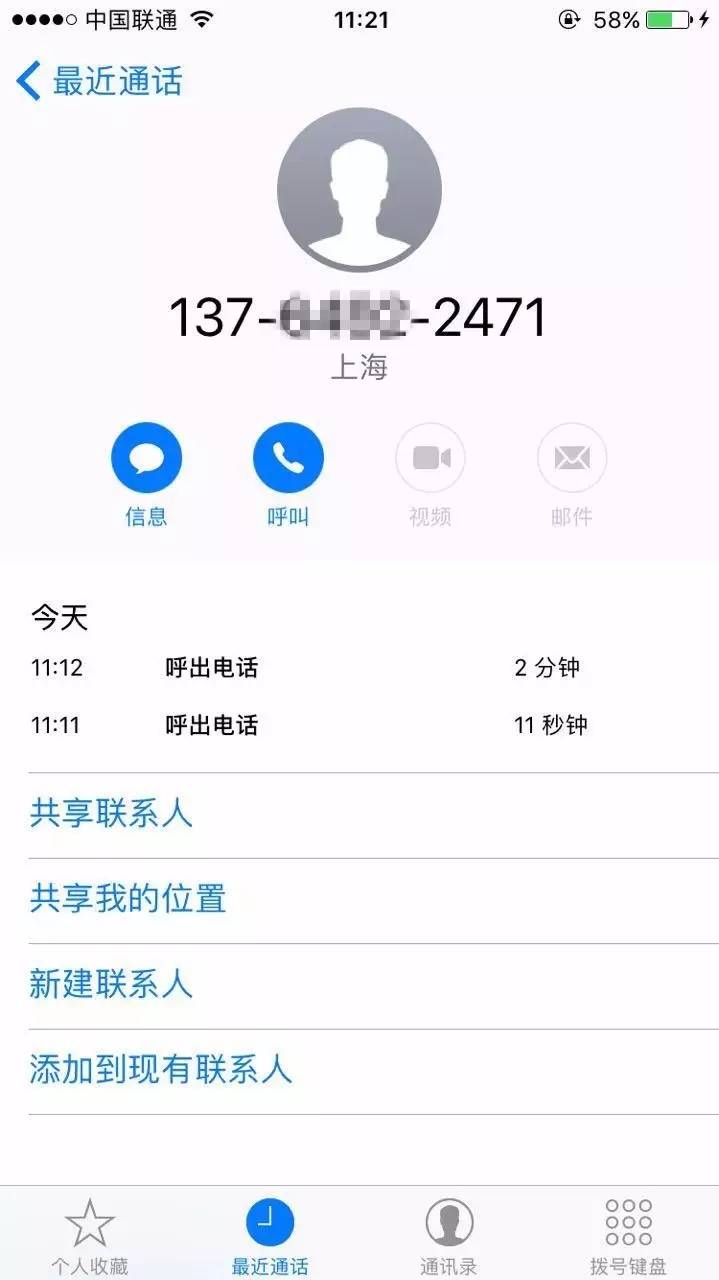This screenshot has width=719, height=1280.
Task: Open 添加到现有联系人
Action: tap(373, 1072)
